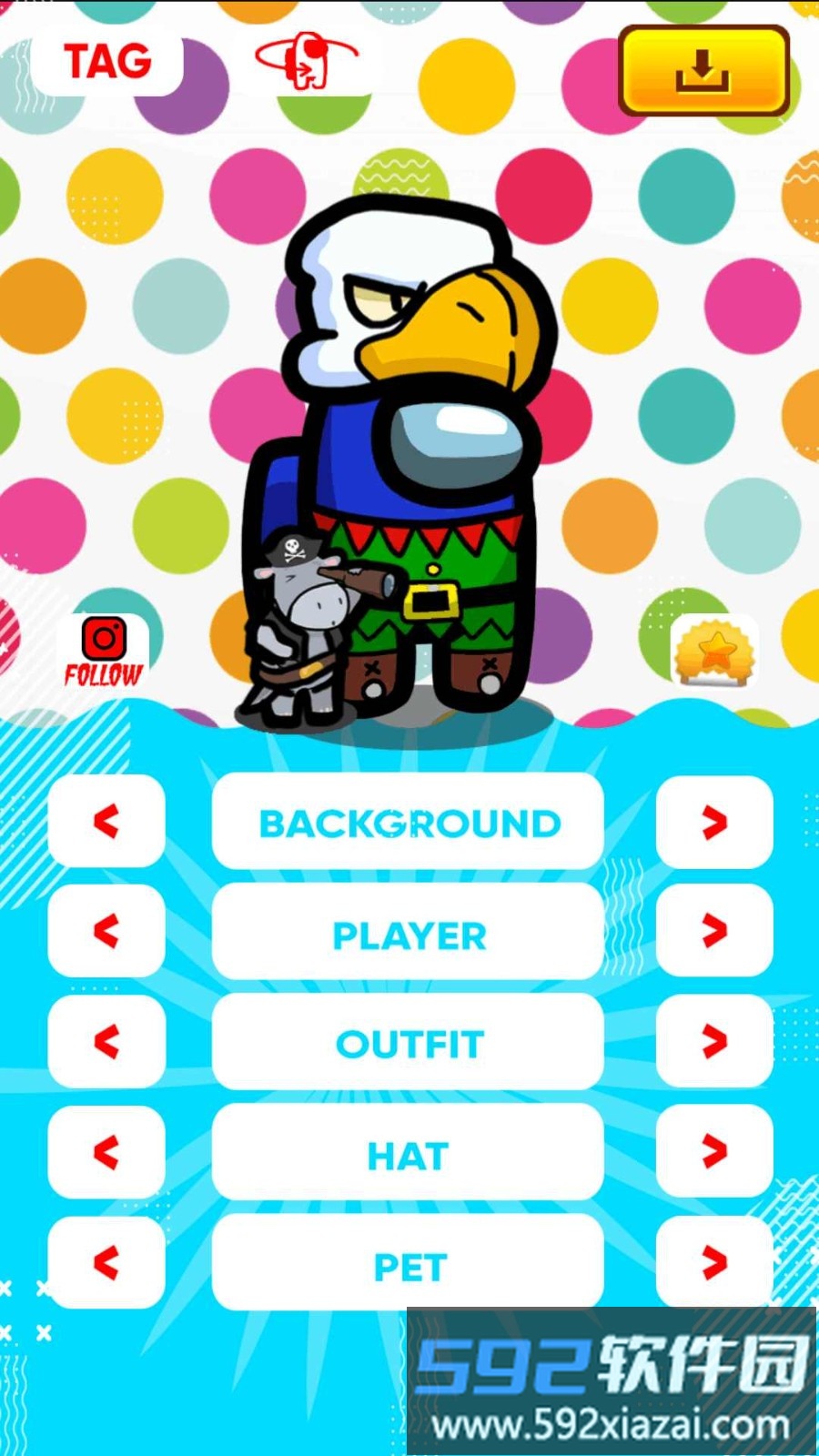
Task: Choose next outfit
Action: point(714,1042)
